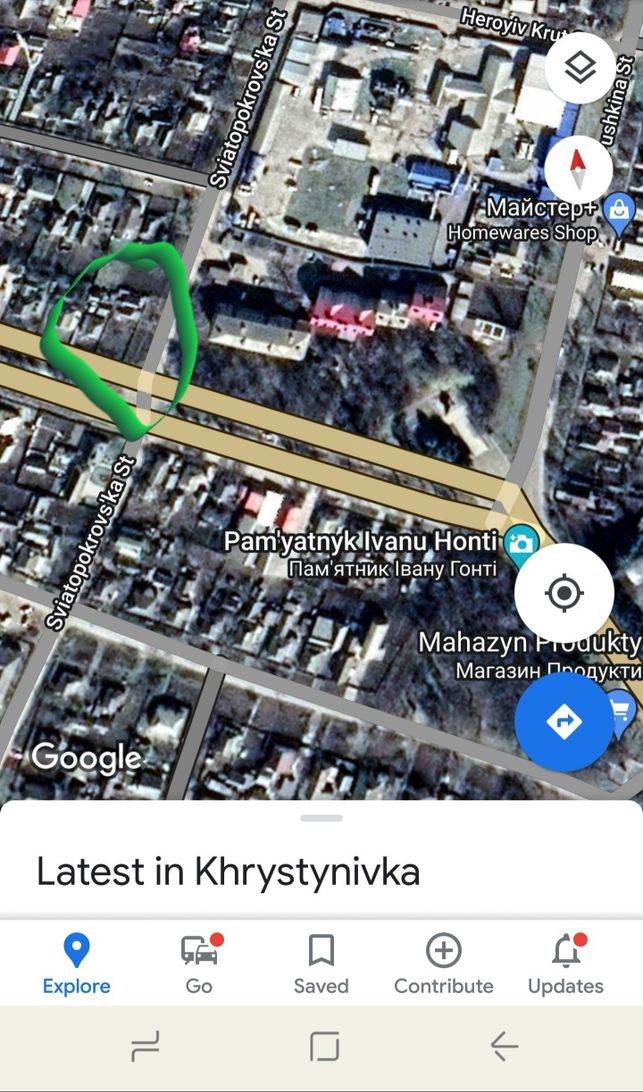Image resolution: width=643 pixels, height=1092 pixels.
Task: Select the Explore tab
Action: [x=77, y=965]
